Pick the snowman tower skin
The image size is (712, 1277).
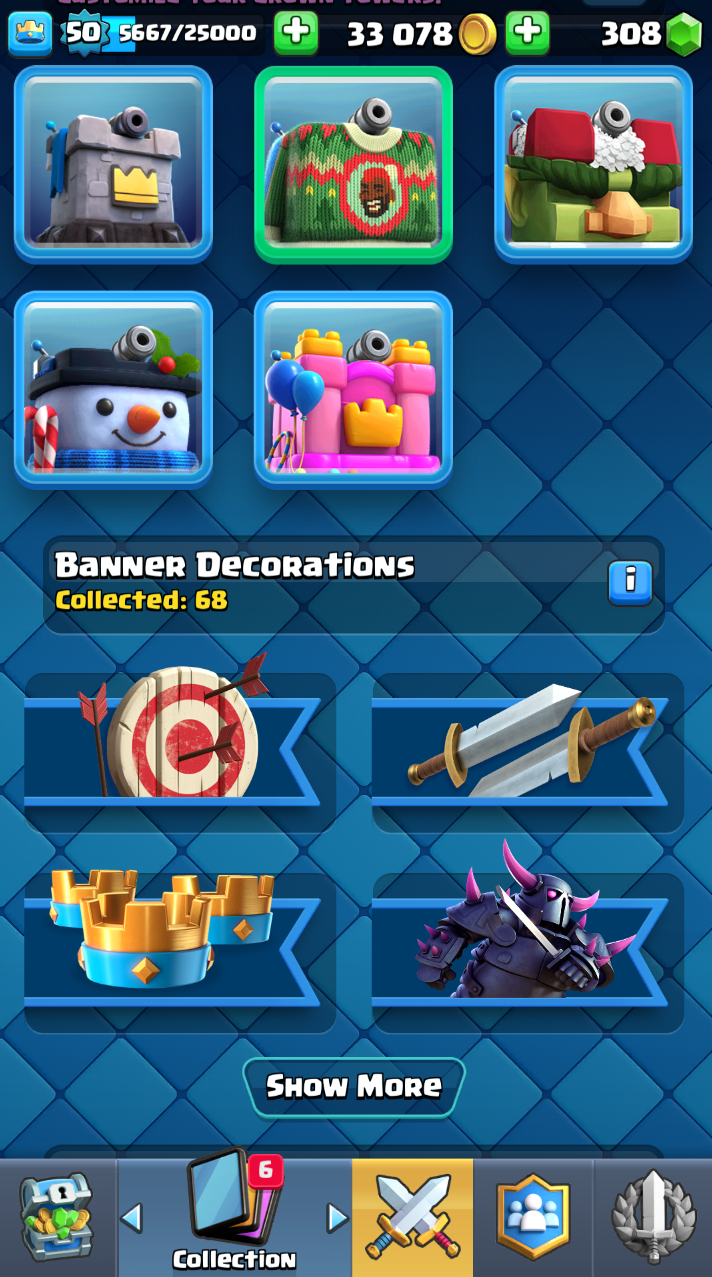(x=113, y=388)
